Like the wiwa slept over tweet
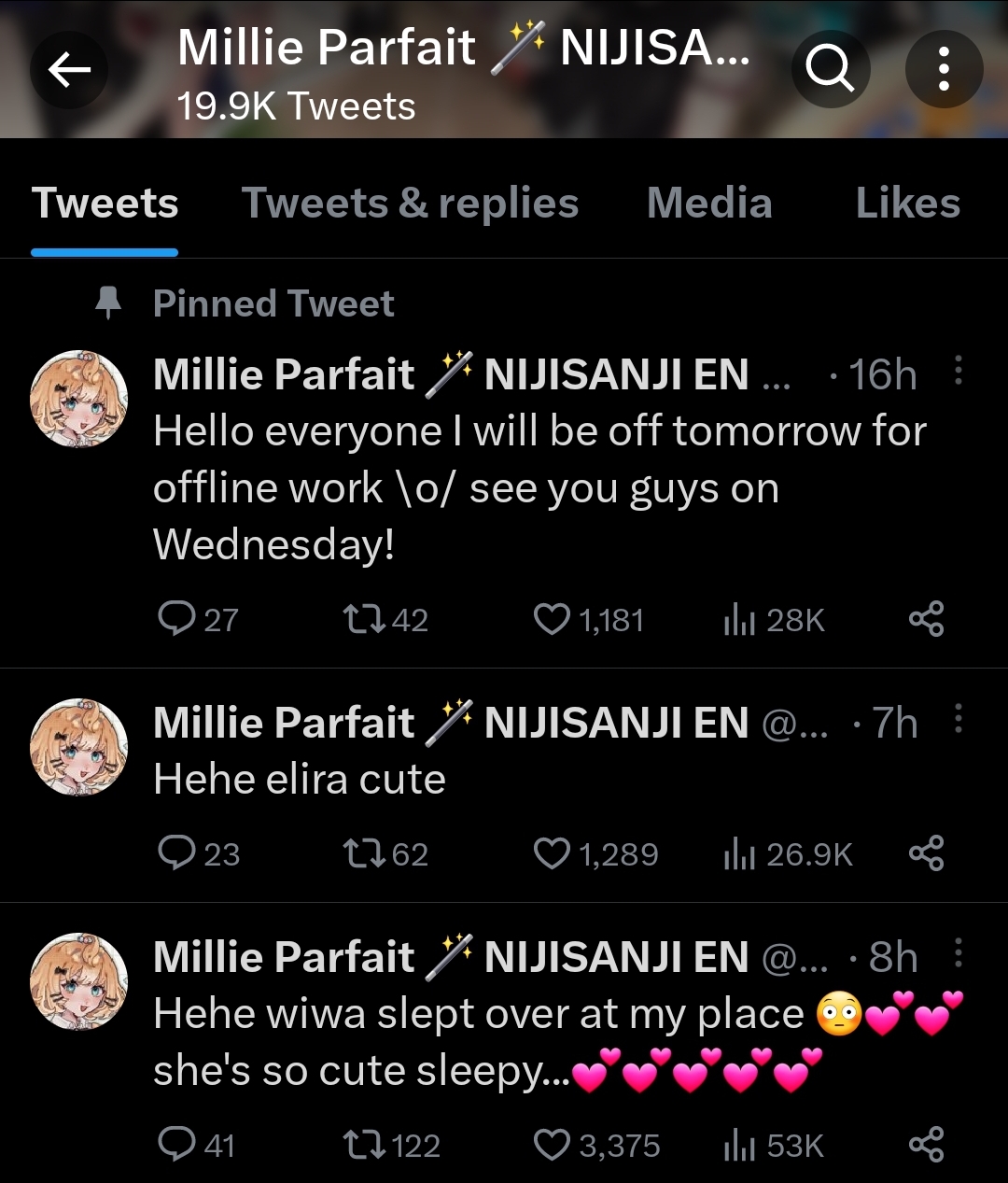 pyautogui.click(x=552, y=1145)
